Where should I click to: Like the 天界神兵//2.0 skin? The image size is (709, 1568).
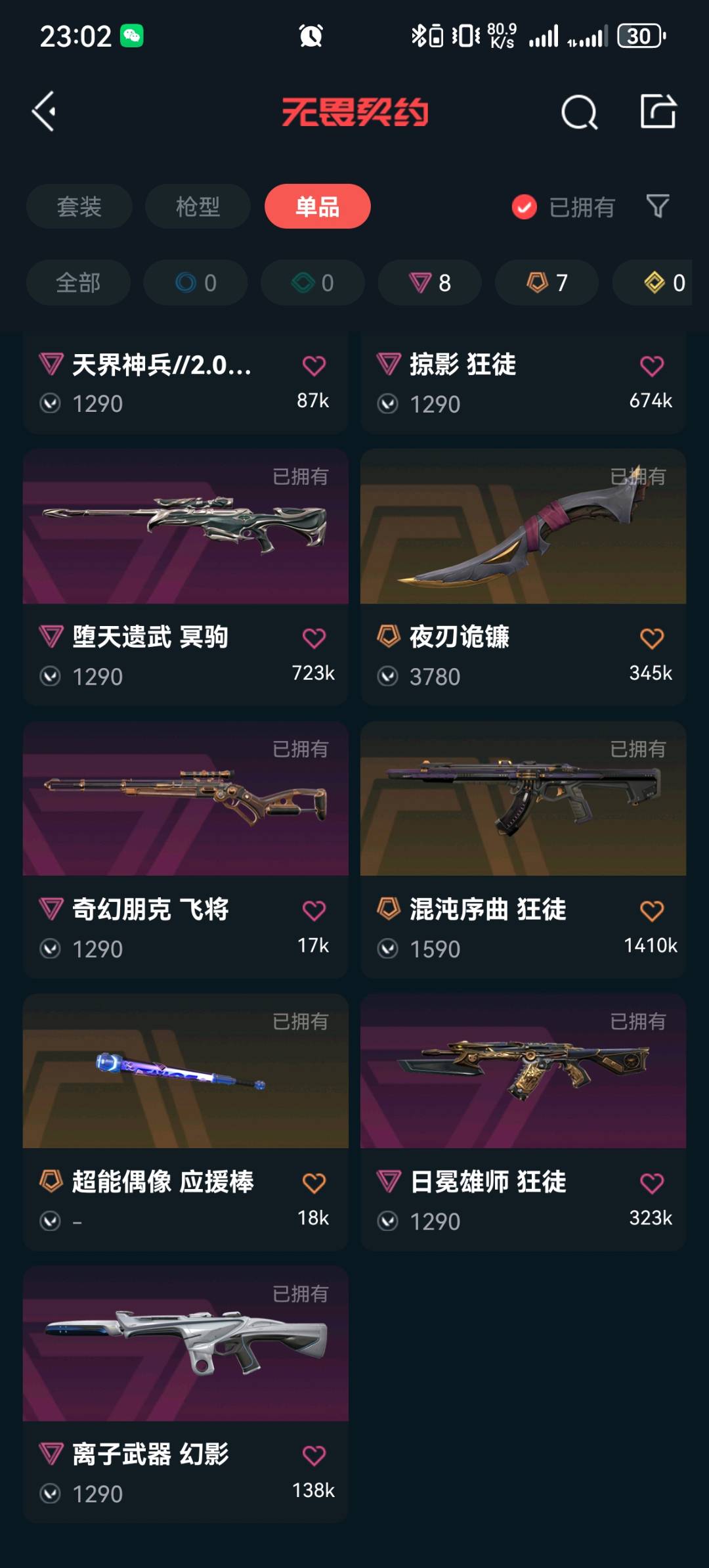(x=314, y=365)
